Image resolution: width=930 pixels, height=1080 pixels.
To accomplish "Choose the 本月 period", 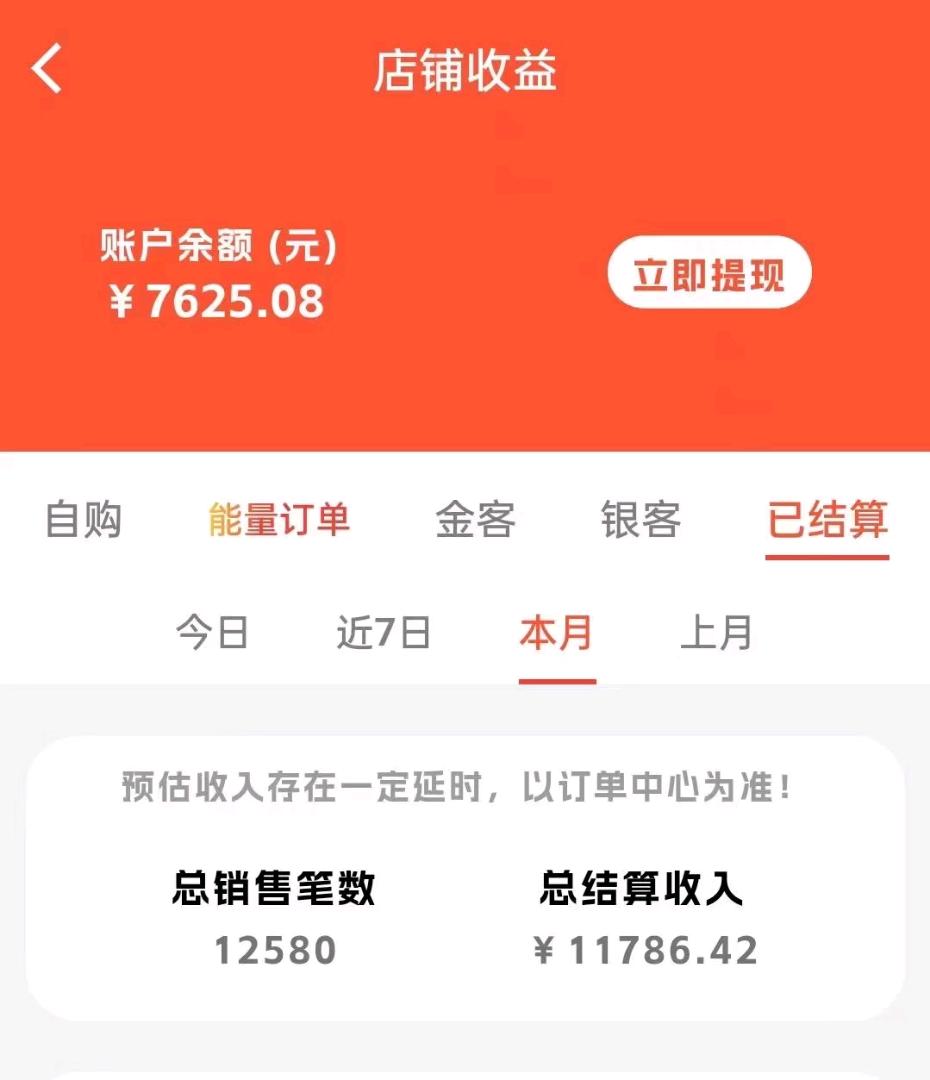I will [556, 633].
